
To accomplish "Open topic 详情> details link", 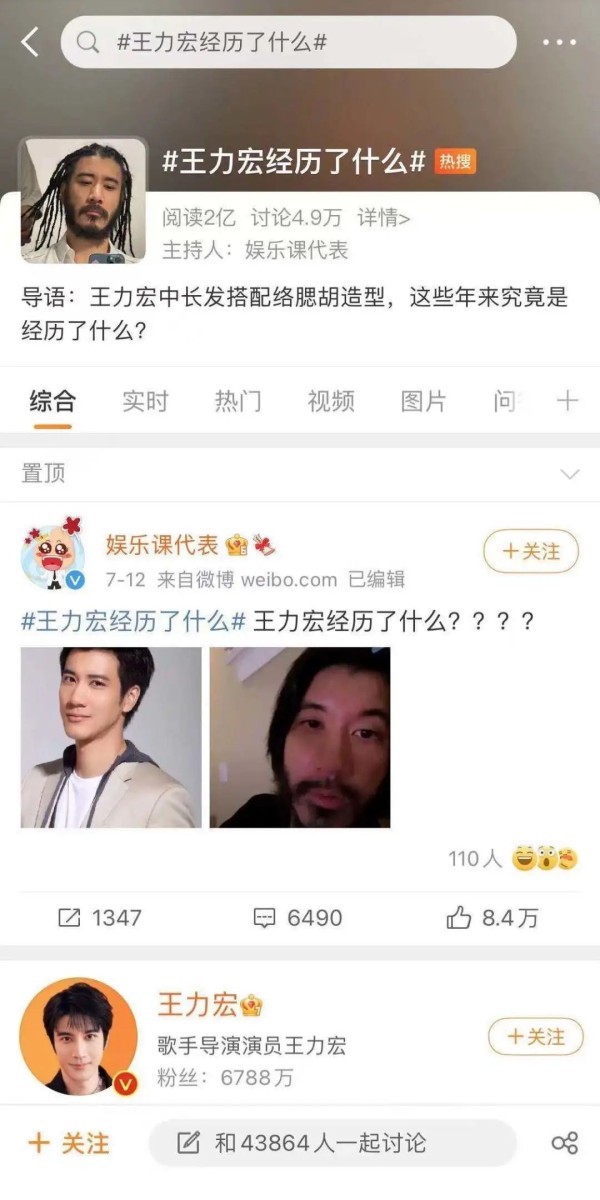I will [x=384, y=218].
